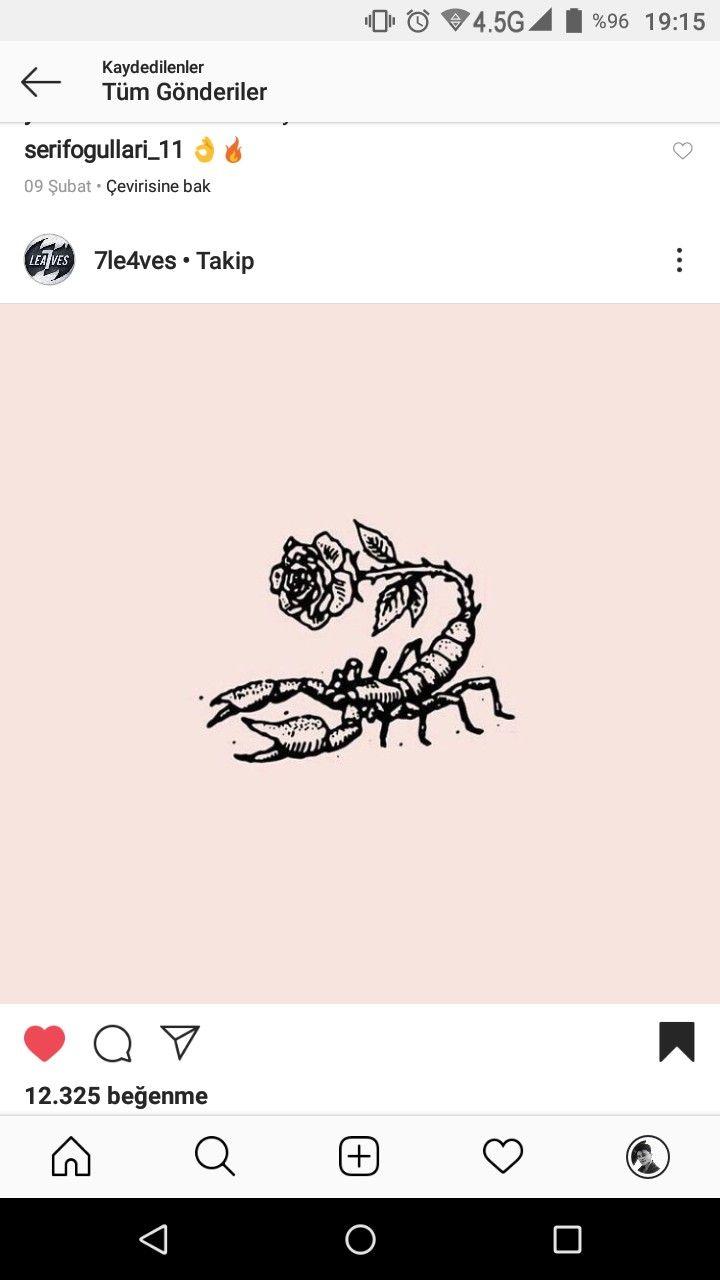The height and width of the screenshot is (1280, 720).
Task: Open serifogullari_11's profile
Action: pos(104,150)
